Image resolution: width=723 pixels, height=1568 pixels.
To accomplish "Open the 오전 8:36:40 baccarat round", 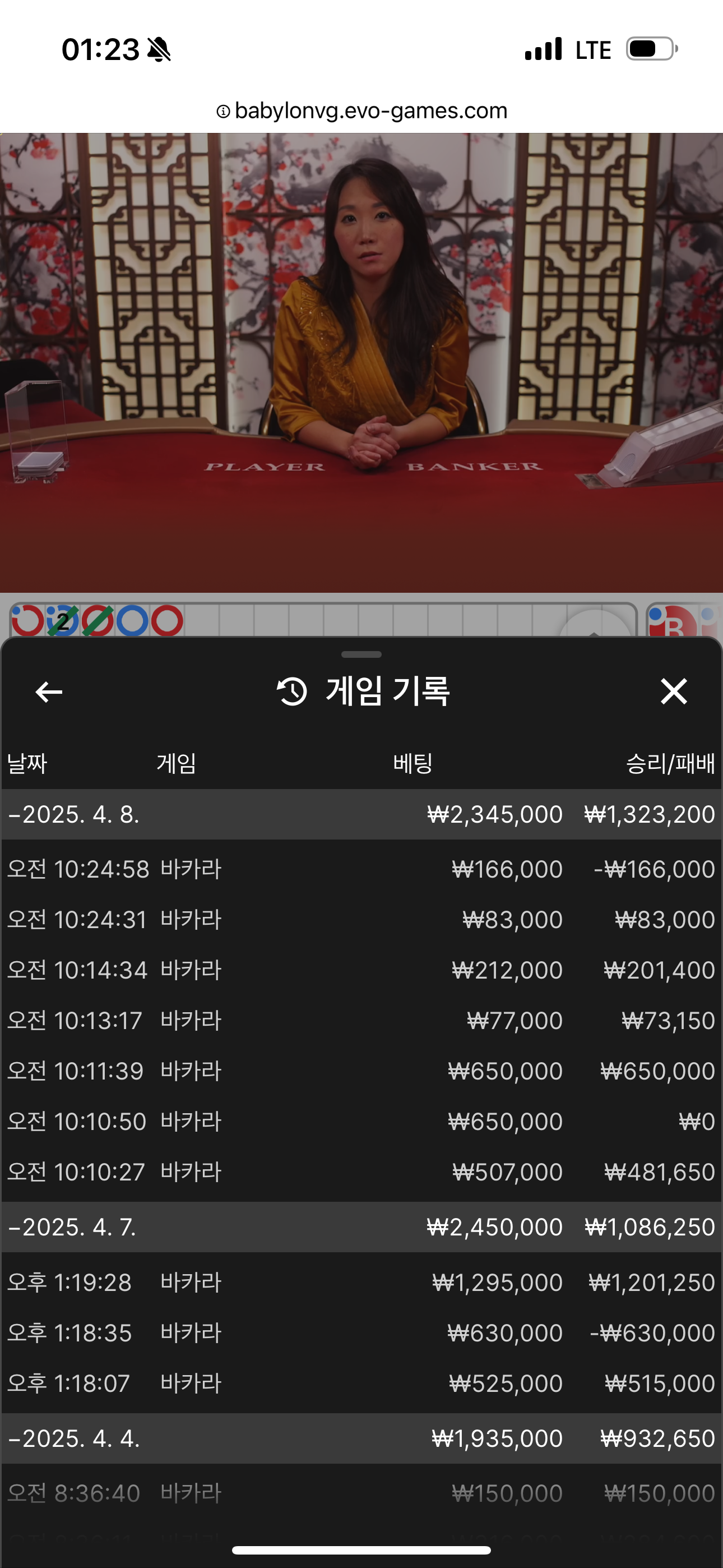I will 361,1493.
